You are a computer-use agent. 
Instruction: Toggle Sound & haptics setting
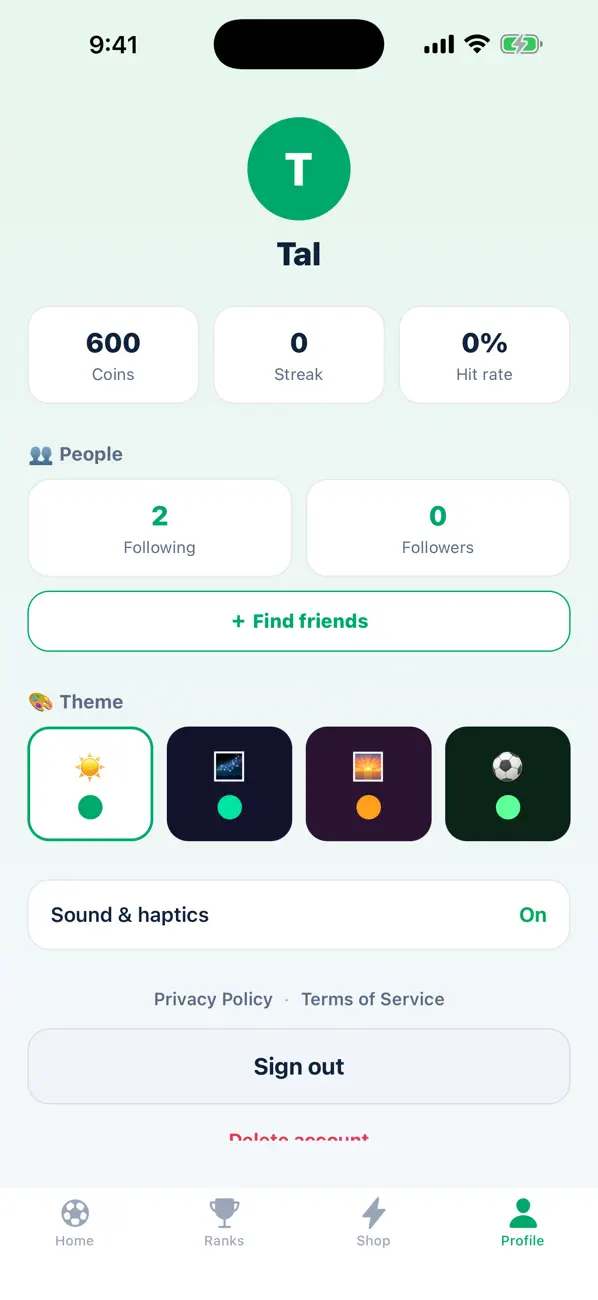click(299, 915)
